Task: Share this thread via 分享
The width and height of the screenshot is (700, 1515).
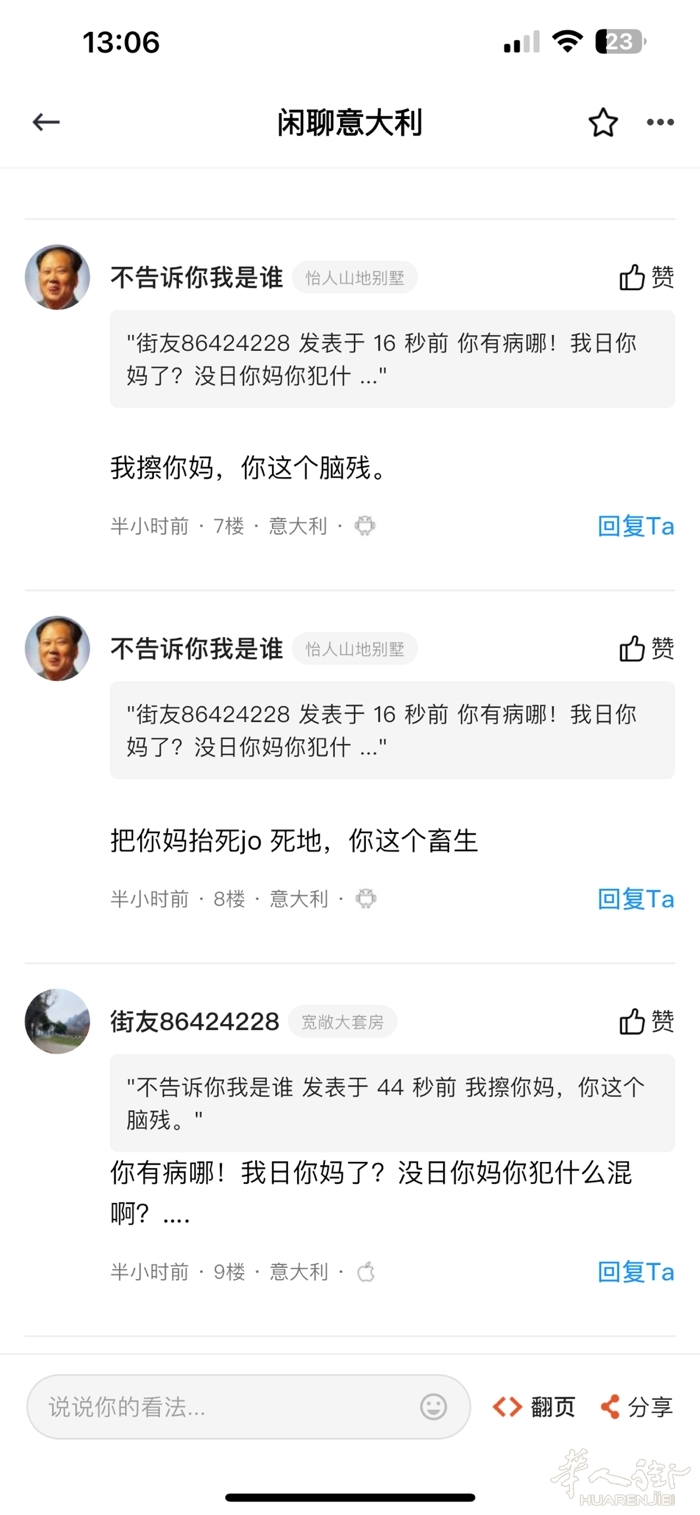Action: click(x=637, y=1407)
